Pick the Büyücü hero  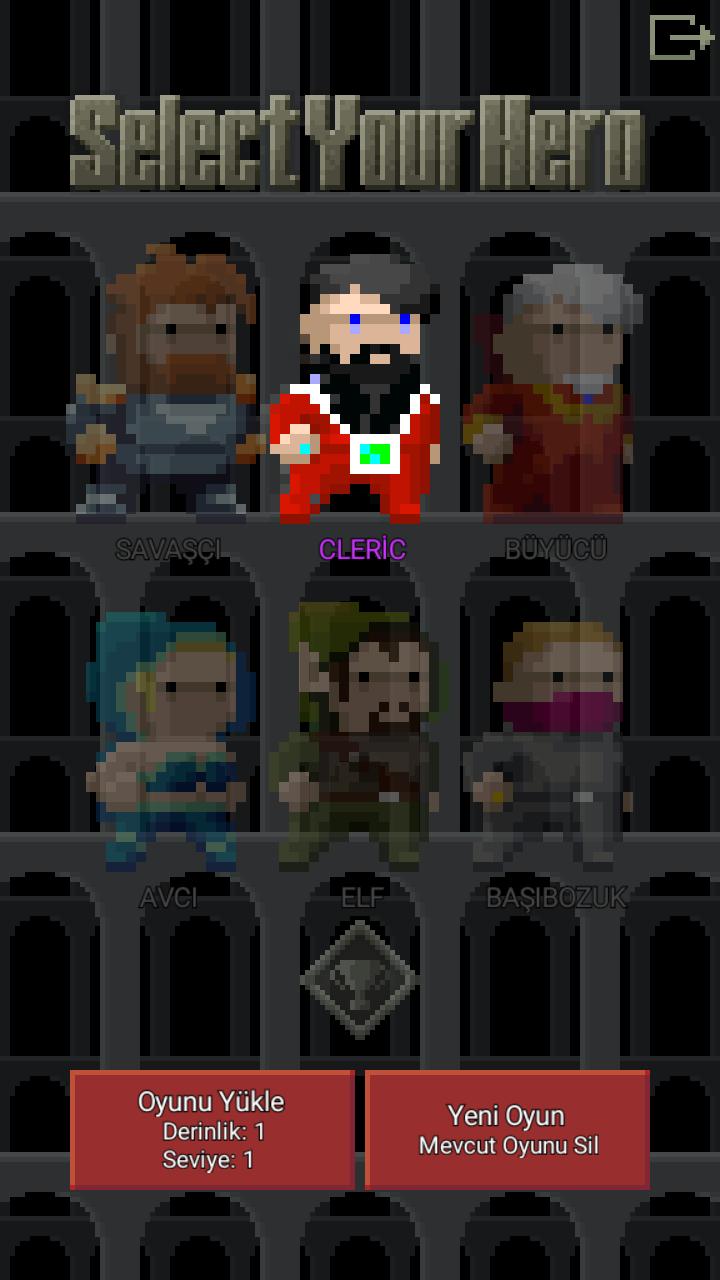[x=553, y=390]
